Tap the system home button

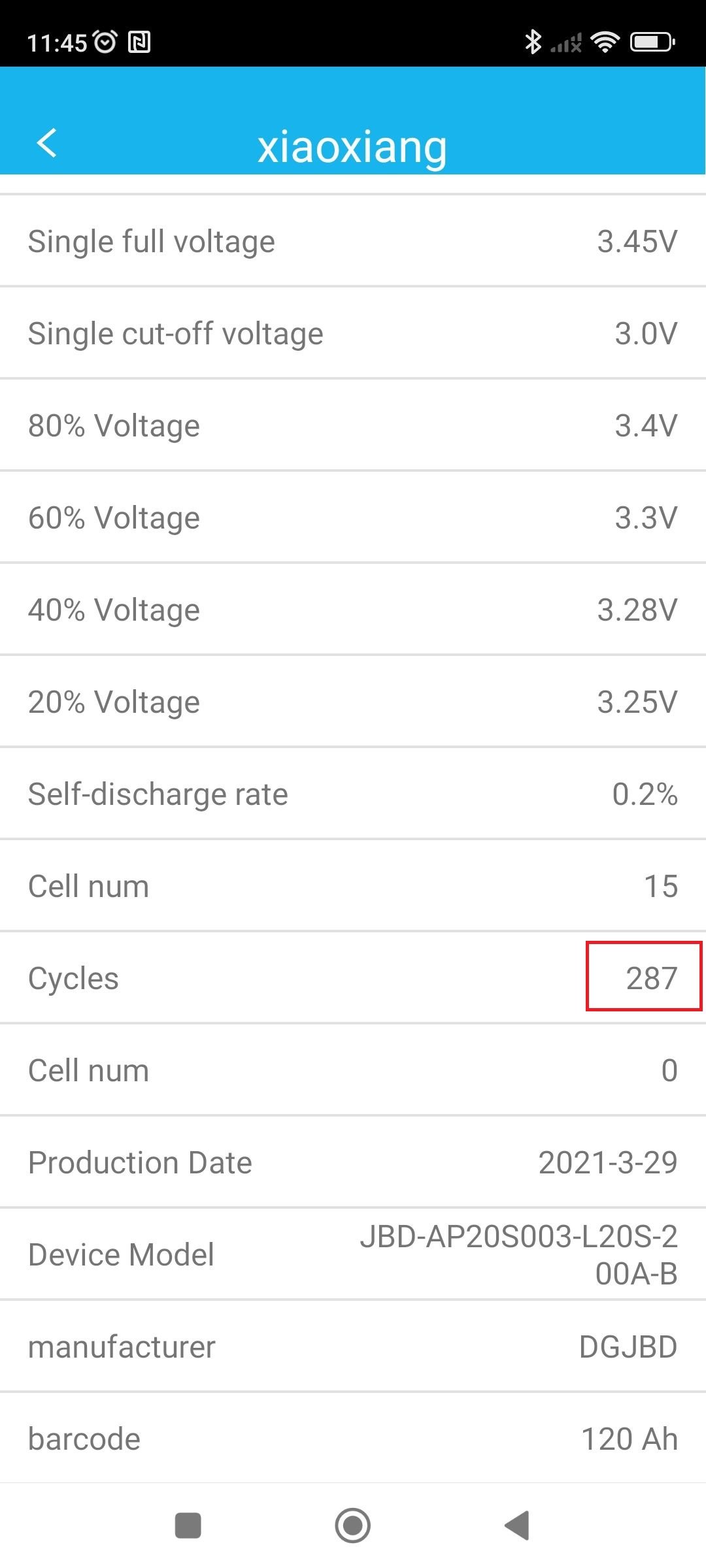(353, 1526)
